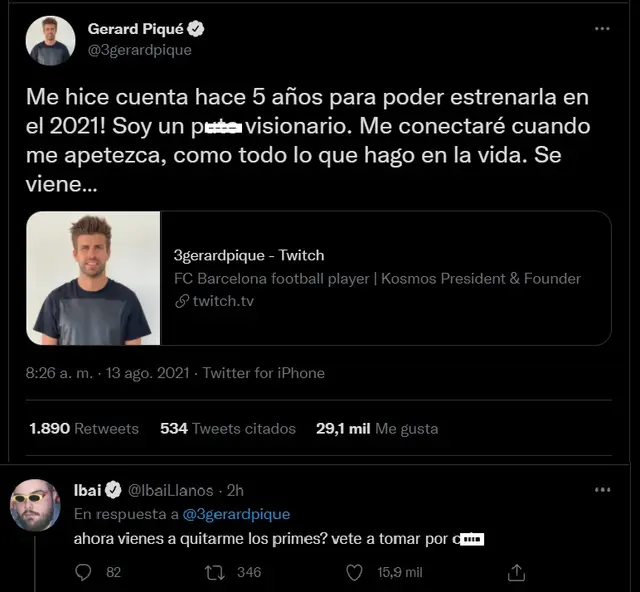
Task: Like Ibai's reply
Action: (354, 572)
